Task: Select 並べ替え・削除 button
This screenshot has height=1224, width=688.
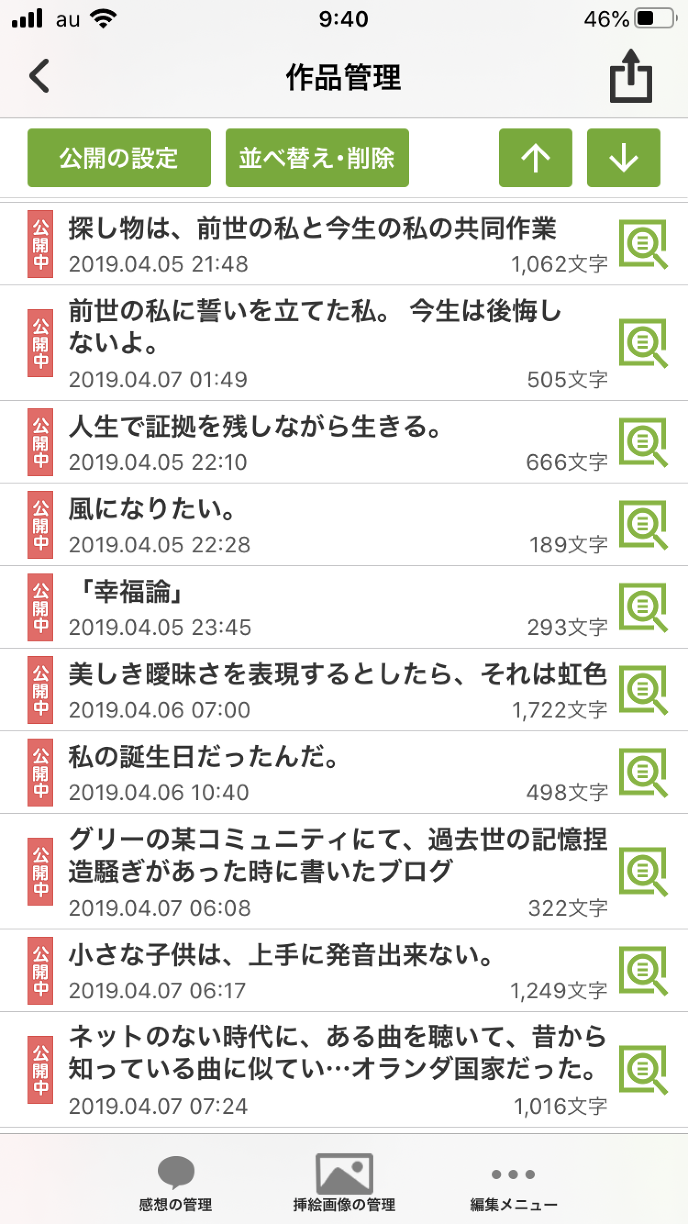Action: point(317,158)
